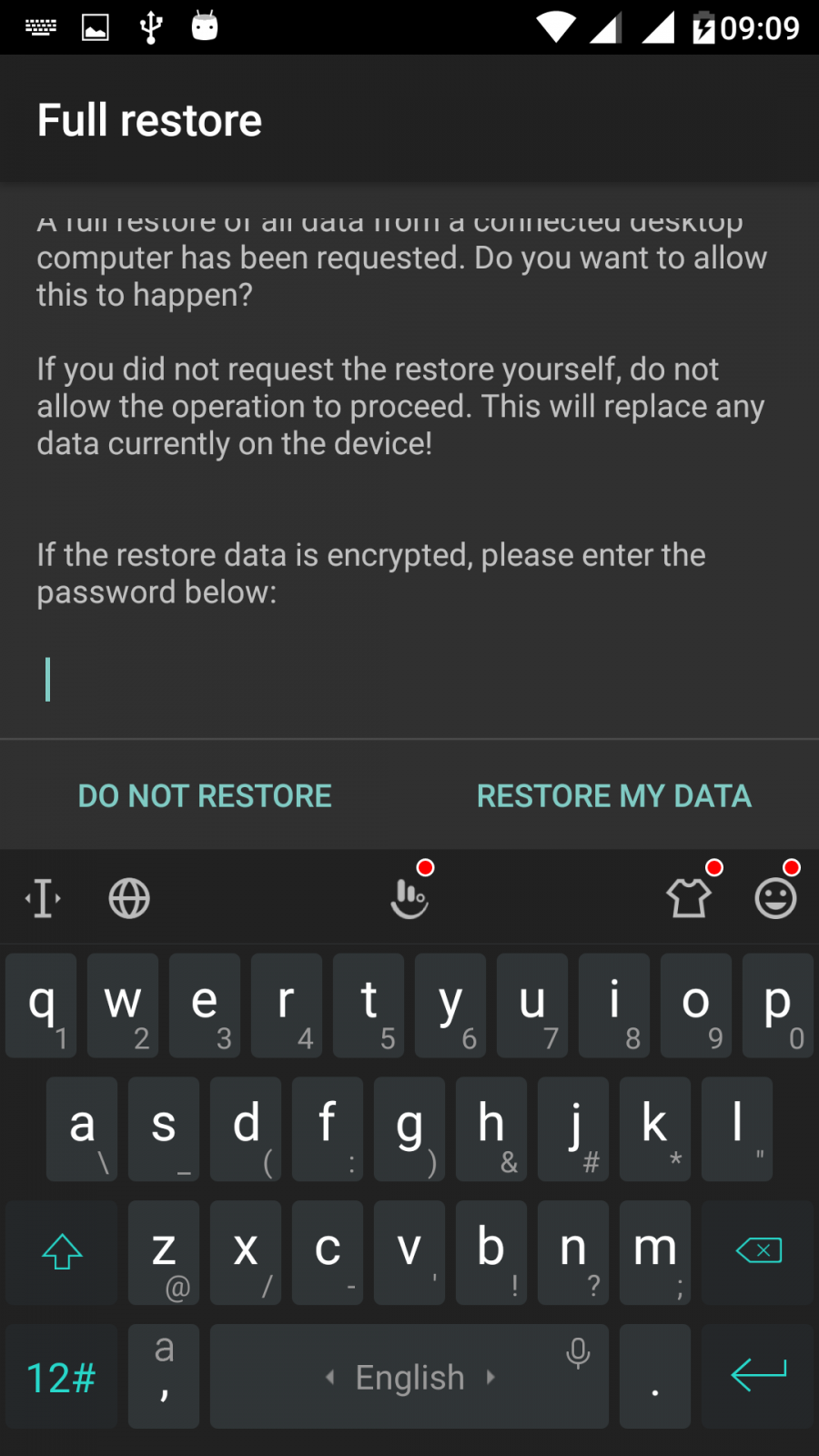Focus the encryption password field

tap(409, 681)
